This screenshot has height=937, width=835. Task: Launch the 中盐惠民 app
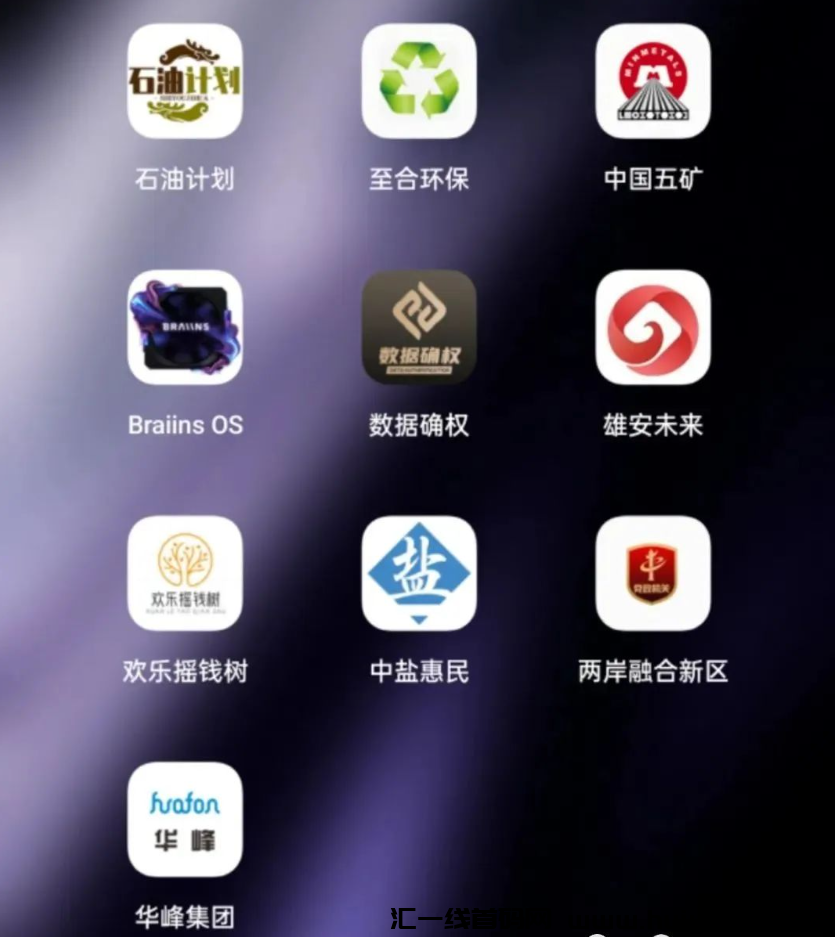click(419, 574)
